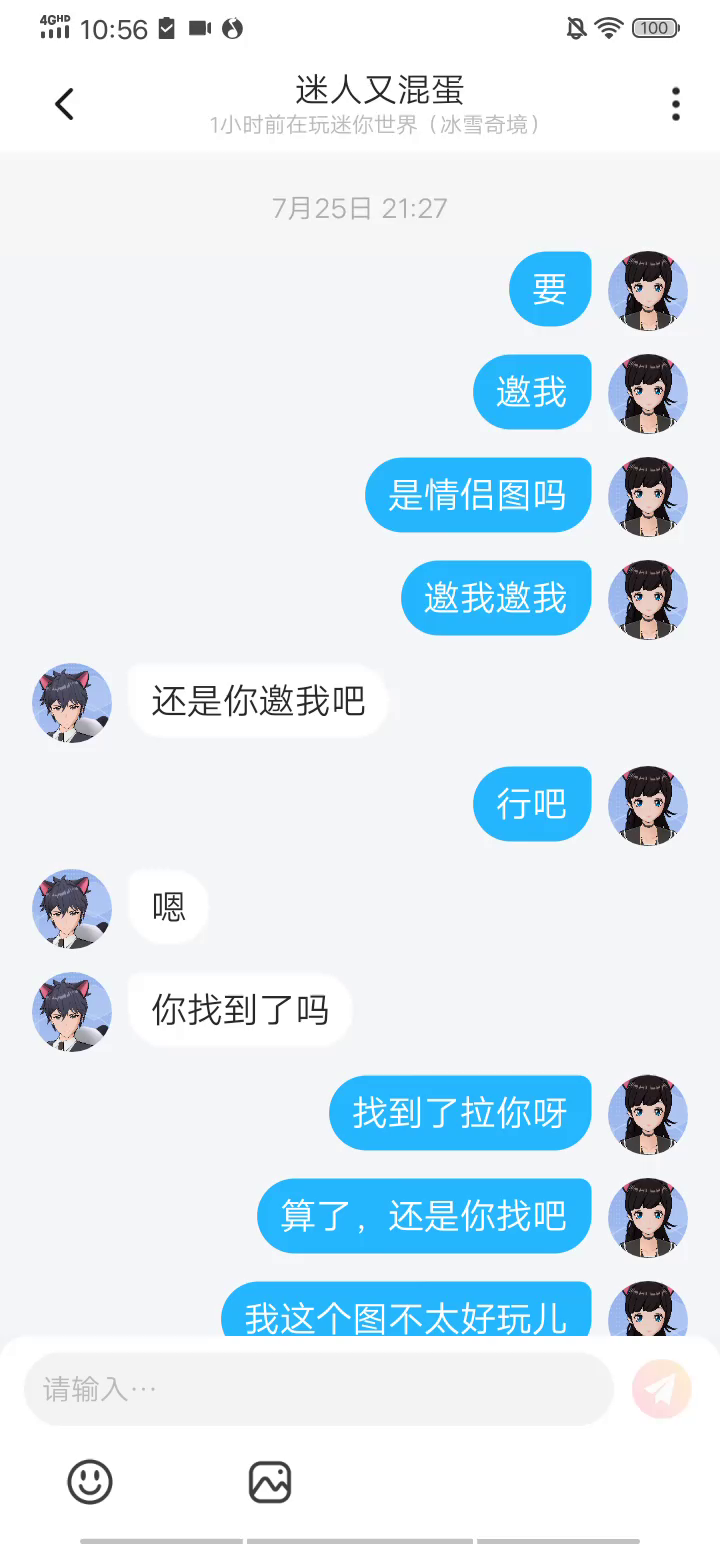Open the emoji picker
720x1544 pixels.
pyautogui.click(x=90, y=1481)
